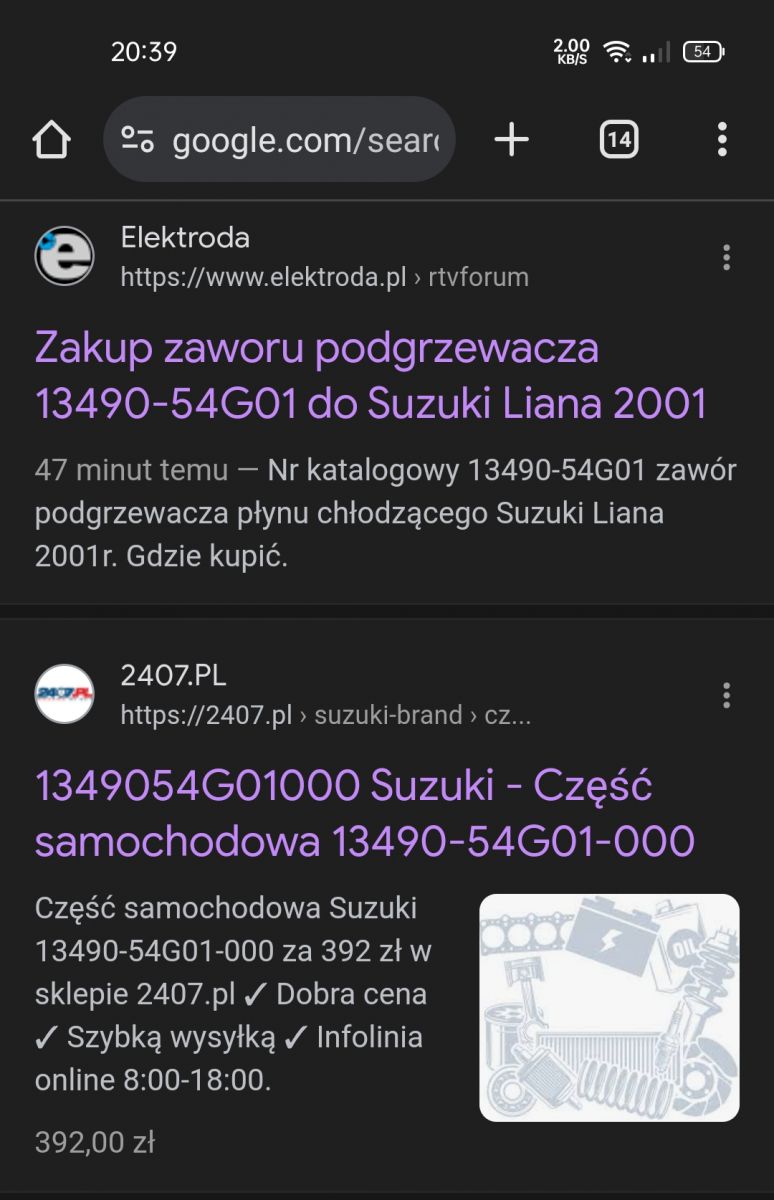
Task: Open Elektroda result about zawór podgrzewacza
Action: coord(370,376)
